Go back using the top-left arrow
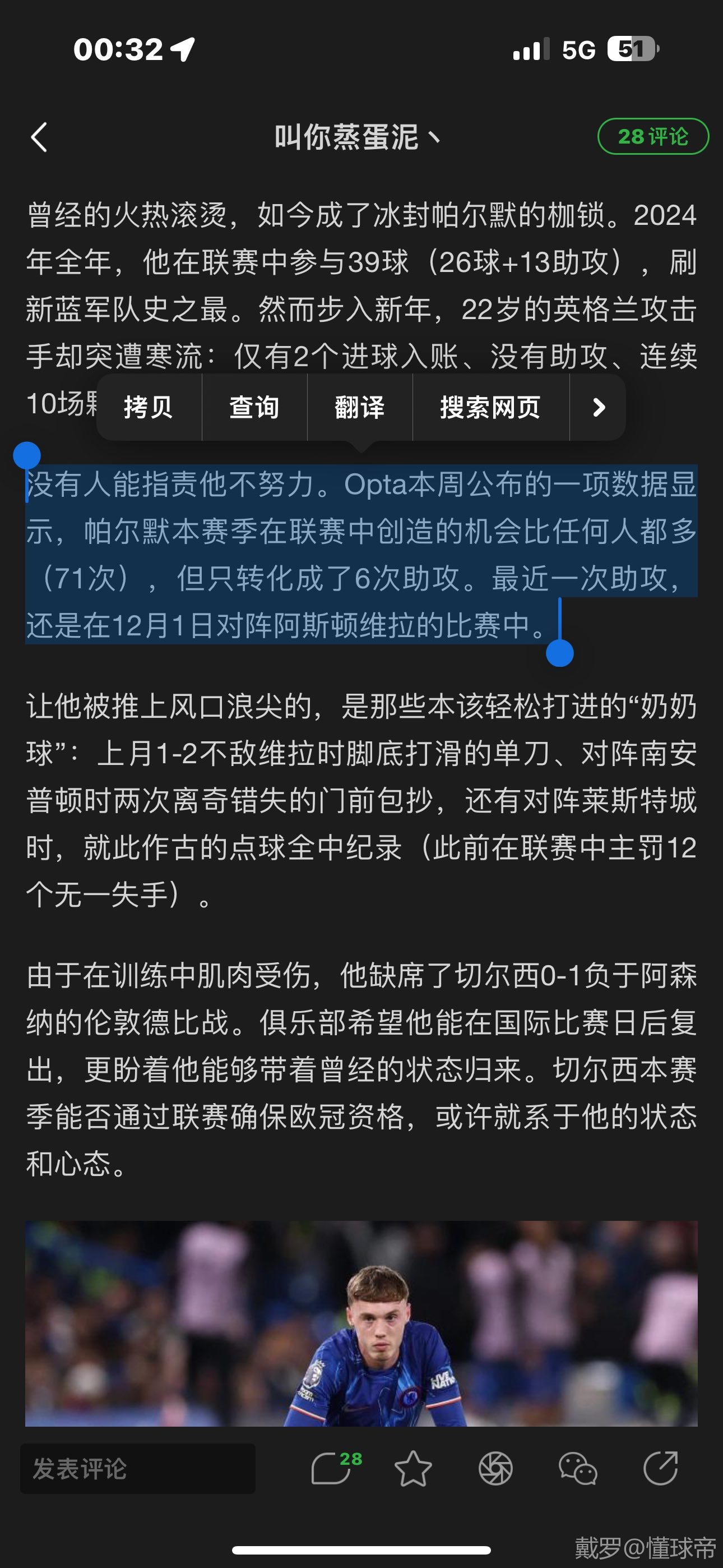This screenshot has height=1568, width=723. pyautogui.click(x=39, y=137)
